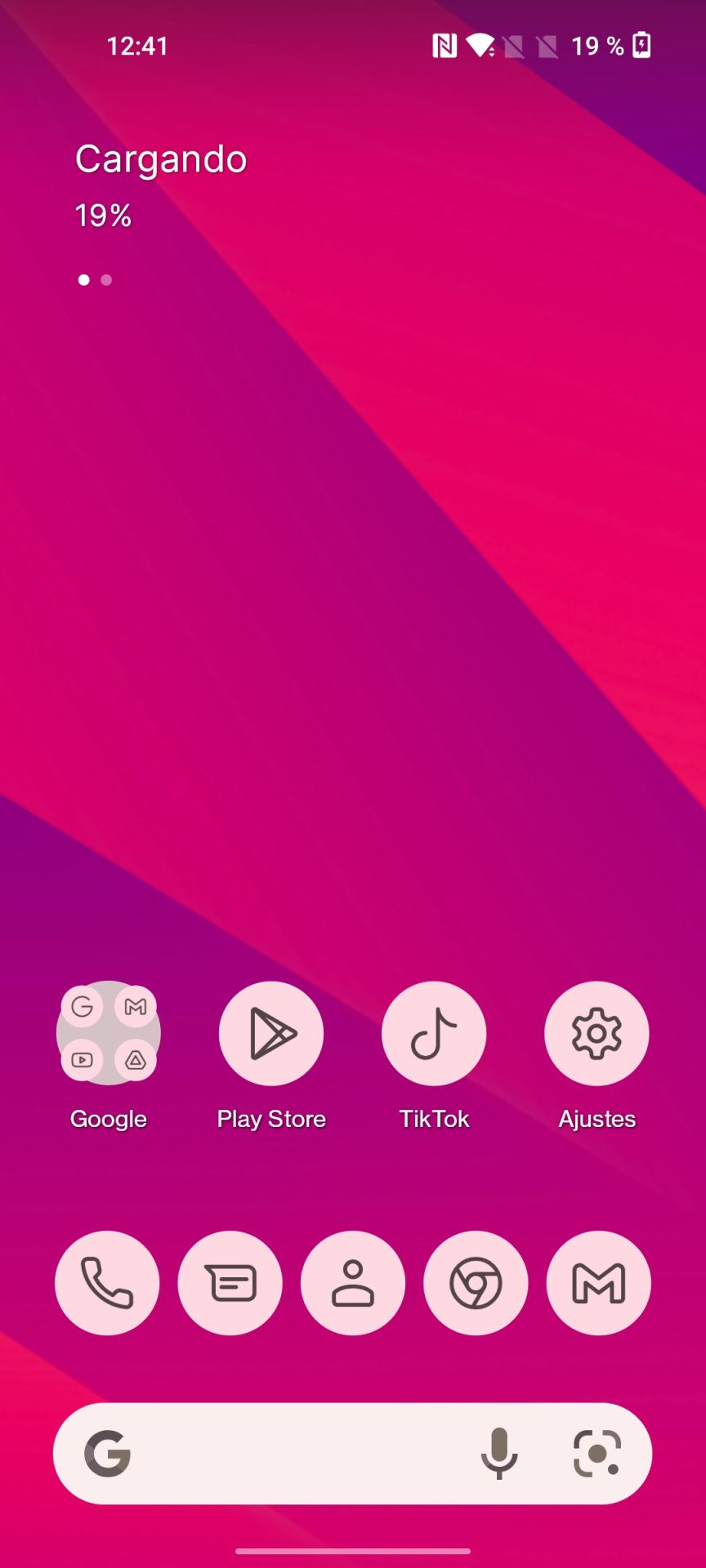Open Gmail from the dock
This screenshot has height=1568, width=706.
click(598, 1283)
